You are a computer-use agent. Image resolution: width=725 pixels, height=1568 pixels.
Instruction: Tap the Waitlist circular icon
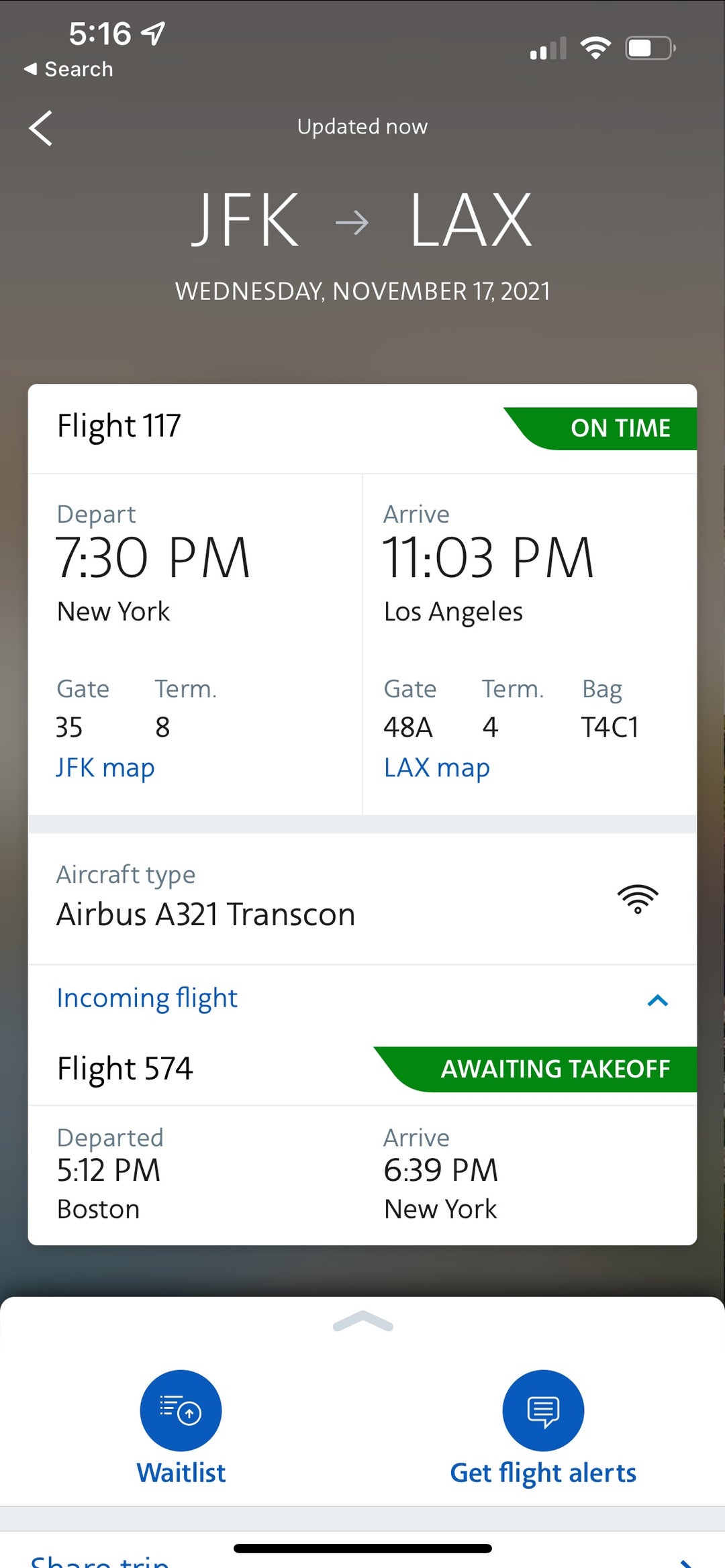tap(181, 1410)
